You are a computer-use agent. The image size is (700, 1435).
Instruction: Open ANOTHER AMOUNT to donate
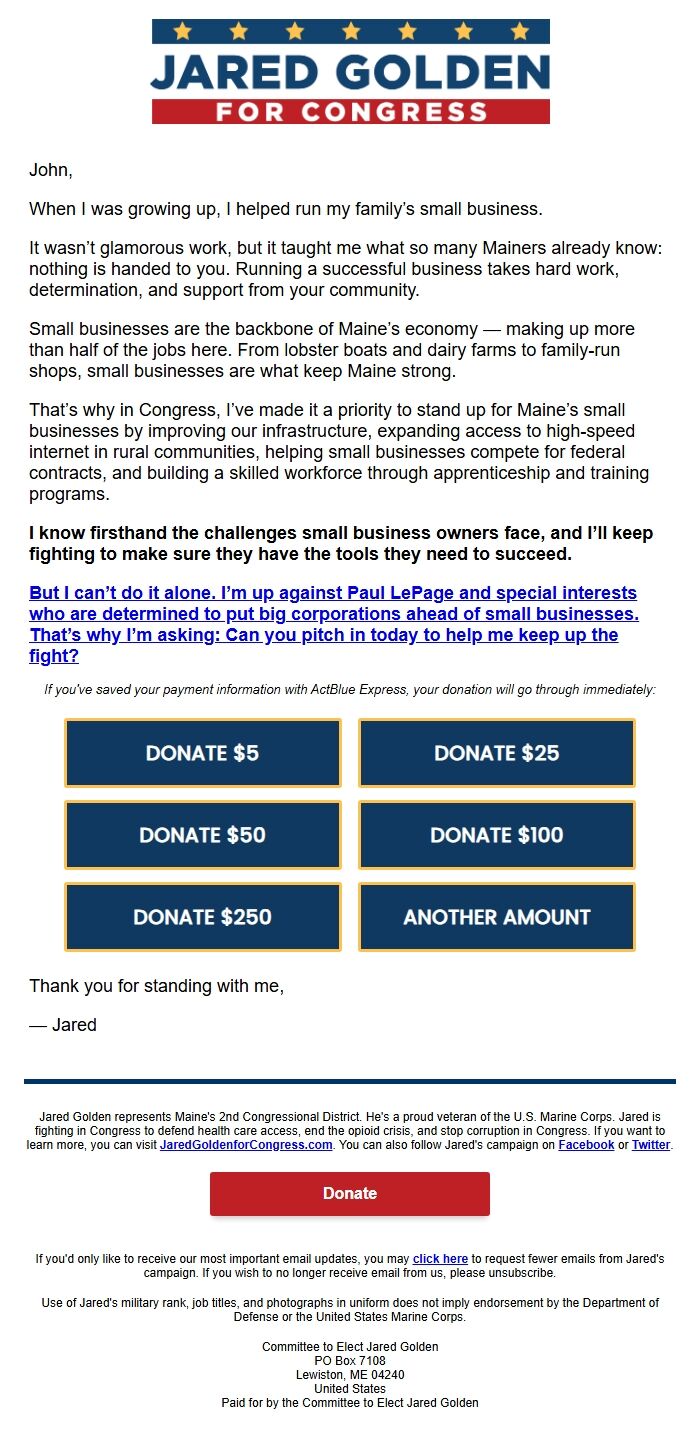pos(497,917)
